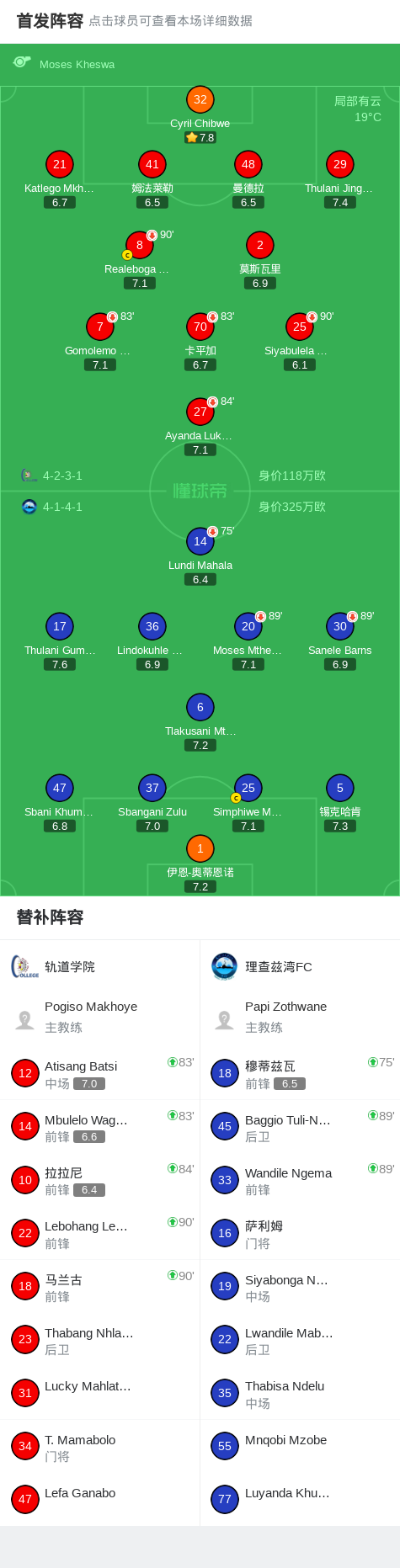400x1568 pixels.
Task: Select substitute Wandile Ngema
Action: [x=300, y=1180]
